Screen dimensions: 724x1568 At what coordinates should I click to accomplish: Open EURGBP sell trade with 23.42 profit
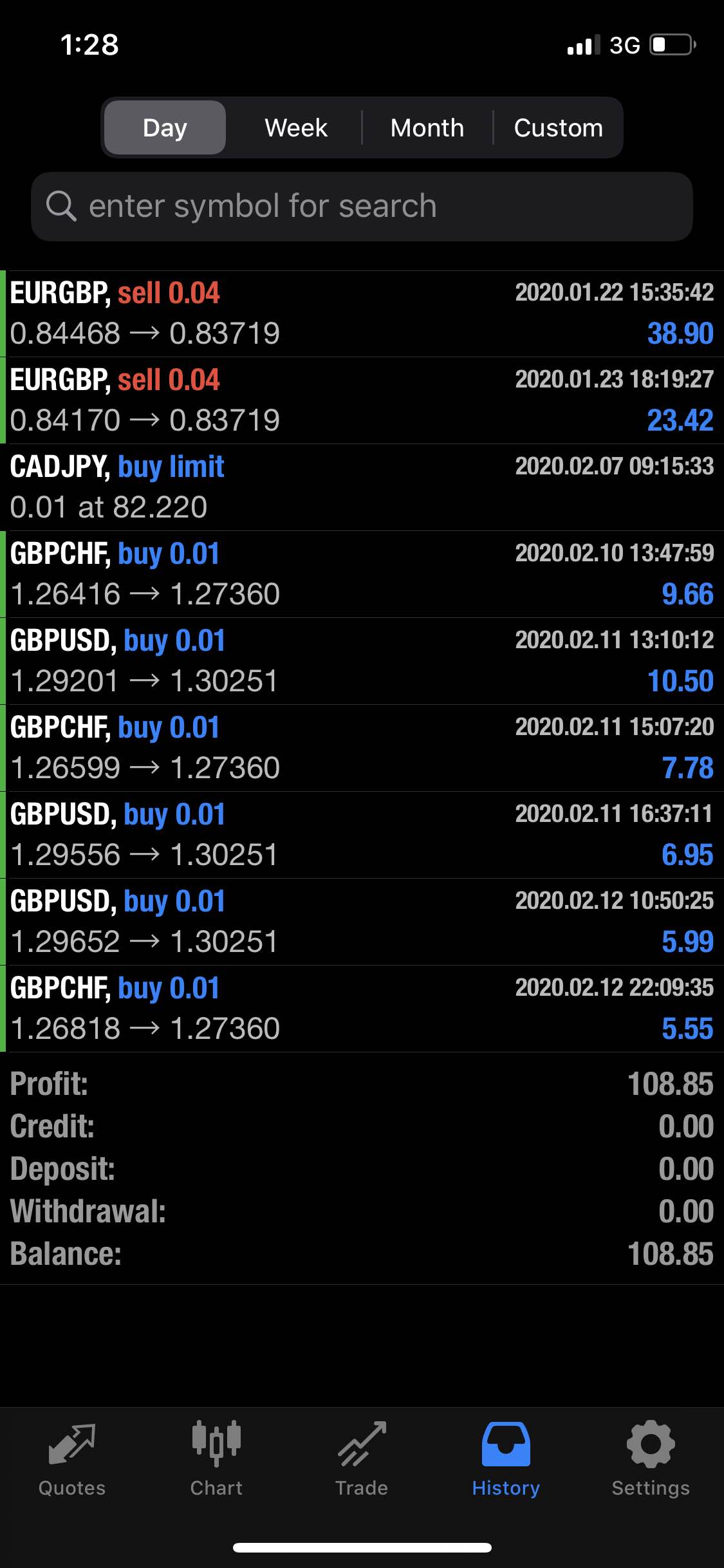pyautogui.click(x=362, y=400)
